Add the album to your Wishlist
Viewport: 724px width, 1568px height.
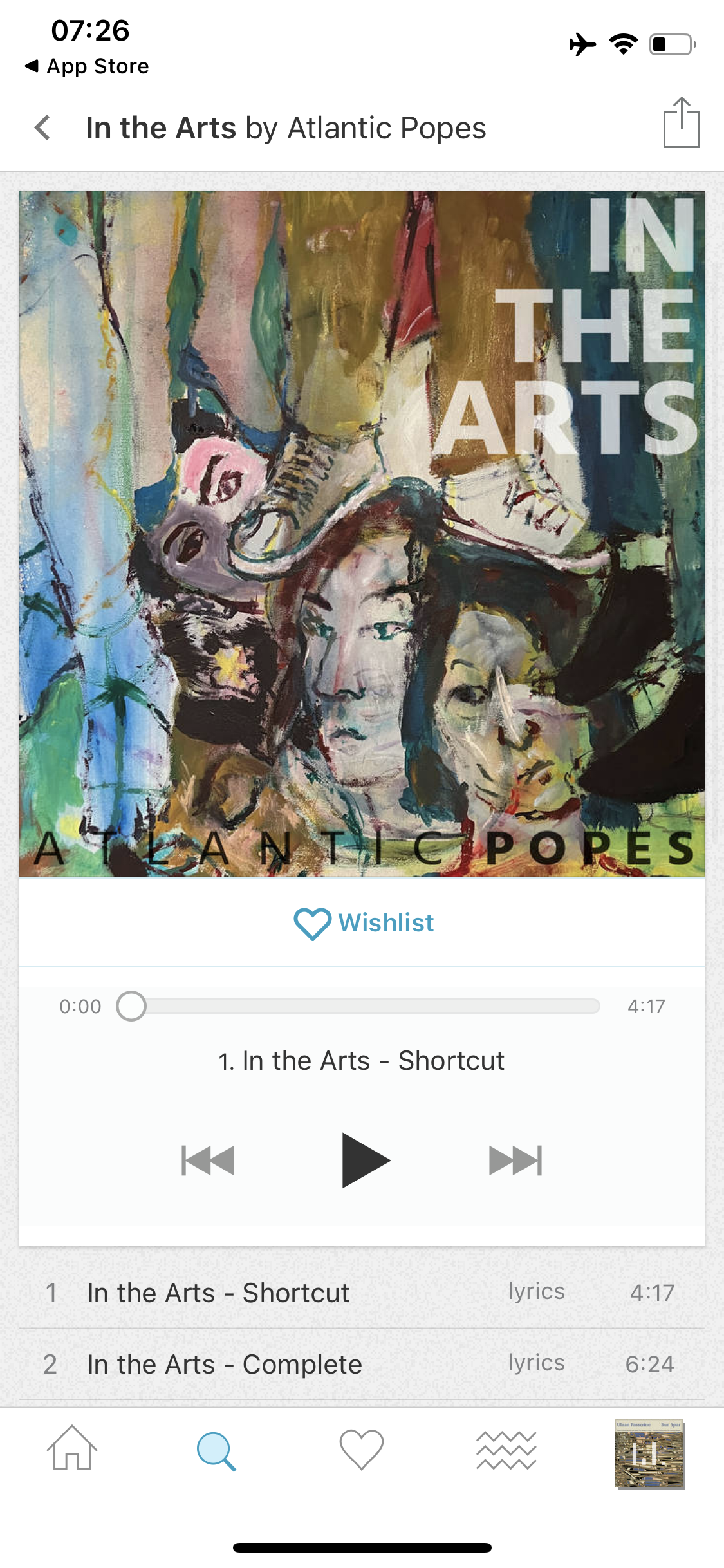[363, 923]
